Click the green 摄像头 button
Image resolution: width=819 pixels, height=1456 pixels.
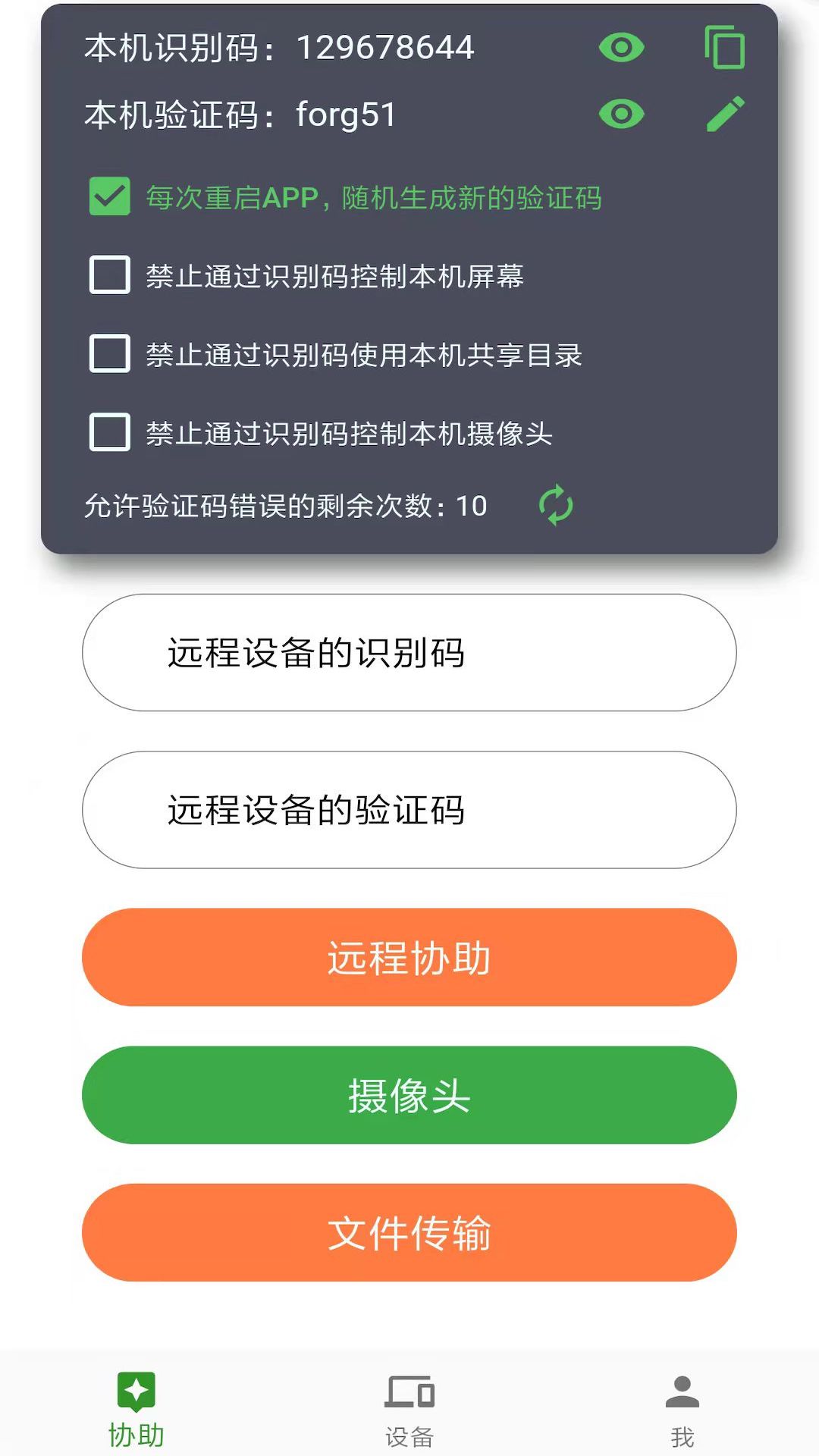(409, 1094)
